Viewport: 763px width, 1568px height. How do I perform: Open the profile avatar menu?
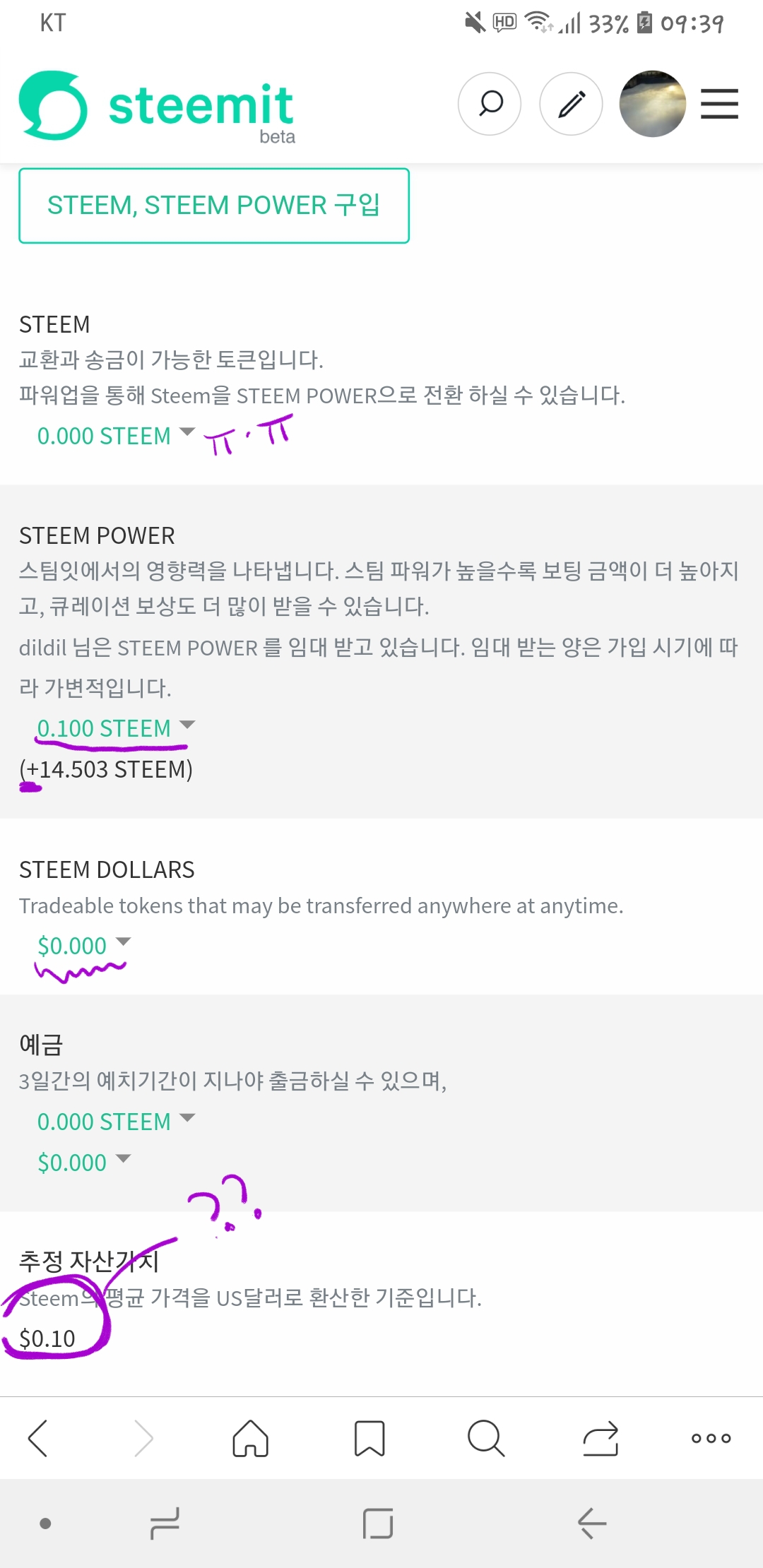[652, 104]
